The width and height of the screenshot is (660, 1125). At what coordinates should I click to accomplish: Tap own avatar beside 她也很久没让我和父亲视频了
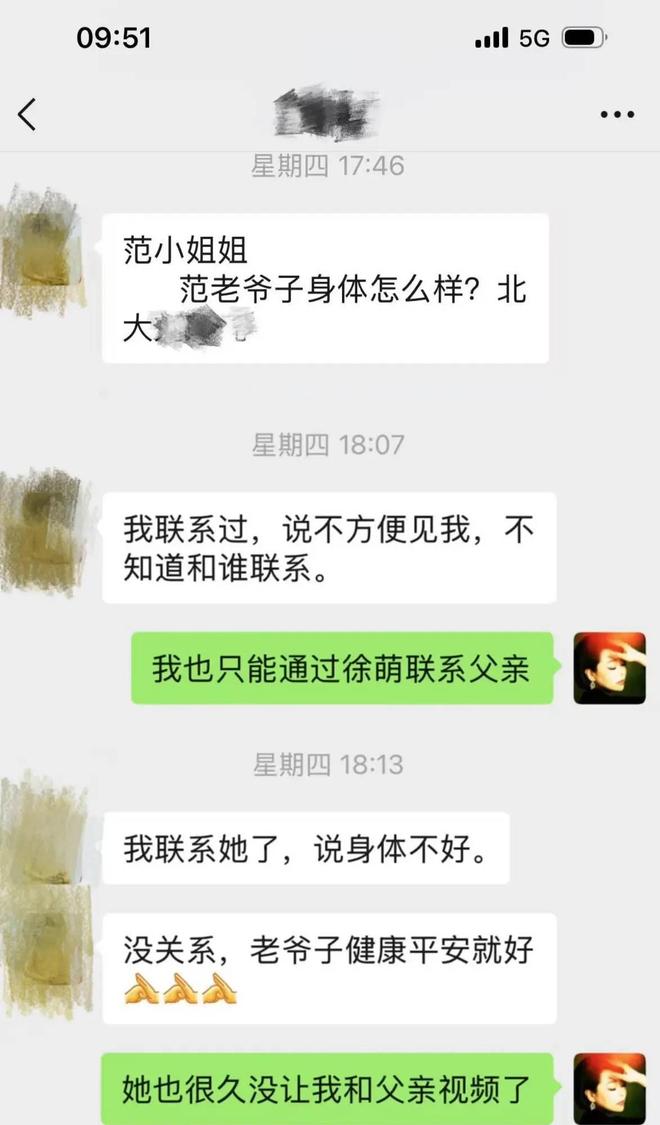[x=609, y=1086]
